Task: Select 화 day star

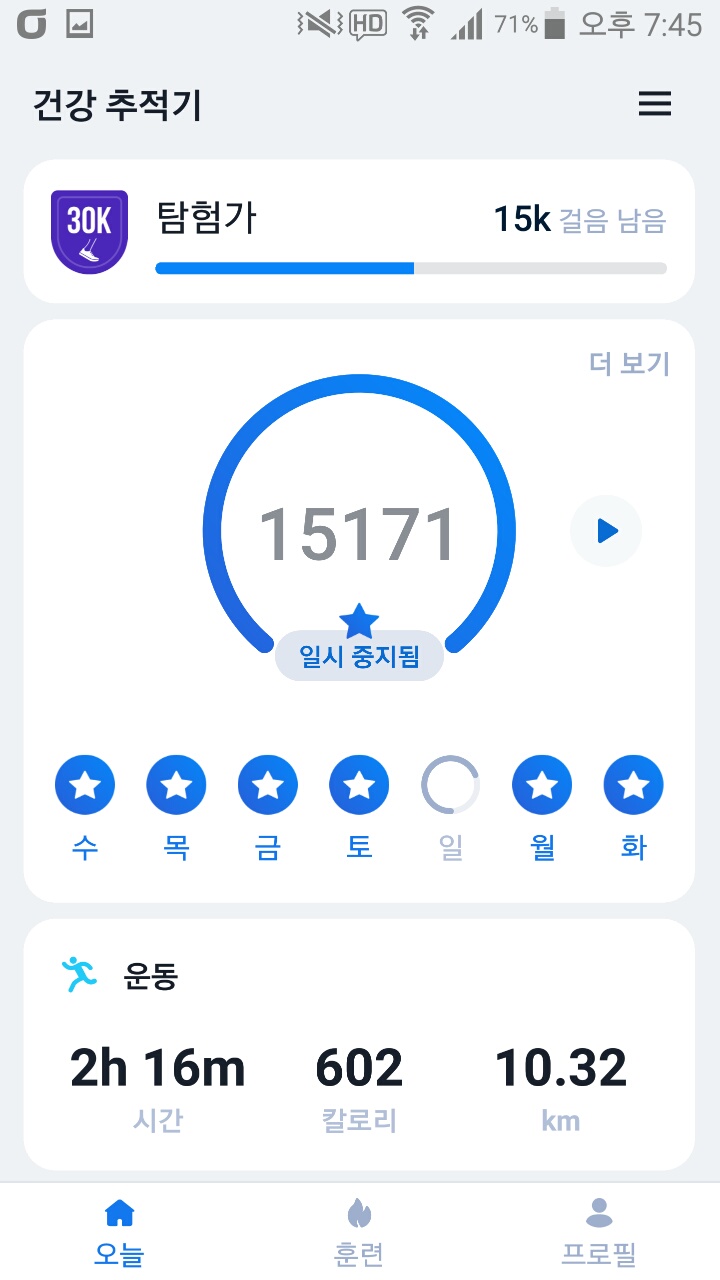Action: (633, 785)
